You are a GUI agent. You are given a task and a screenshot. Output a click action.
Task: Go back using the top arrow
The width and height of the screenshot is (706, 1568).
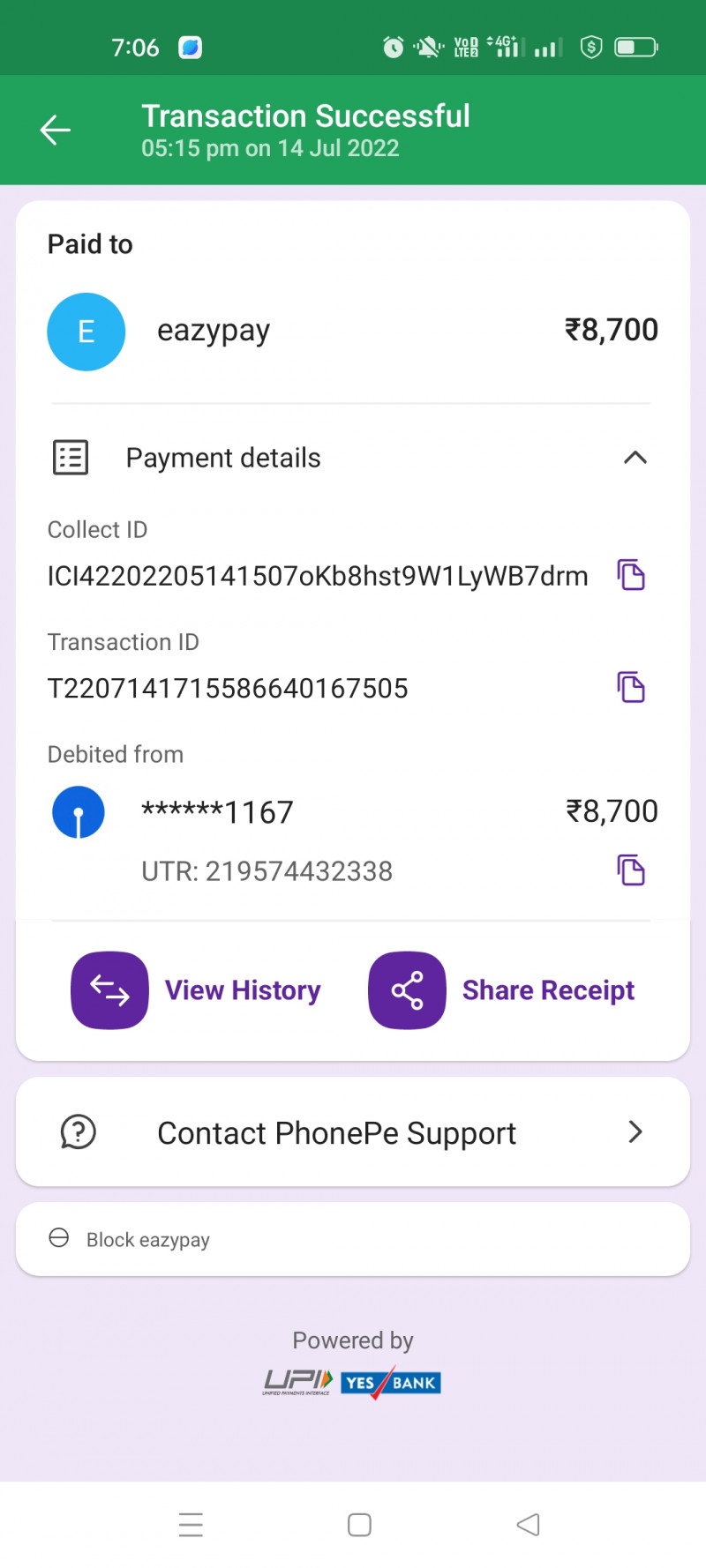[55, 131]
